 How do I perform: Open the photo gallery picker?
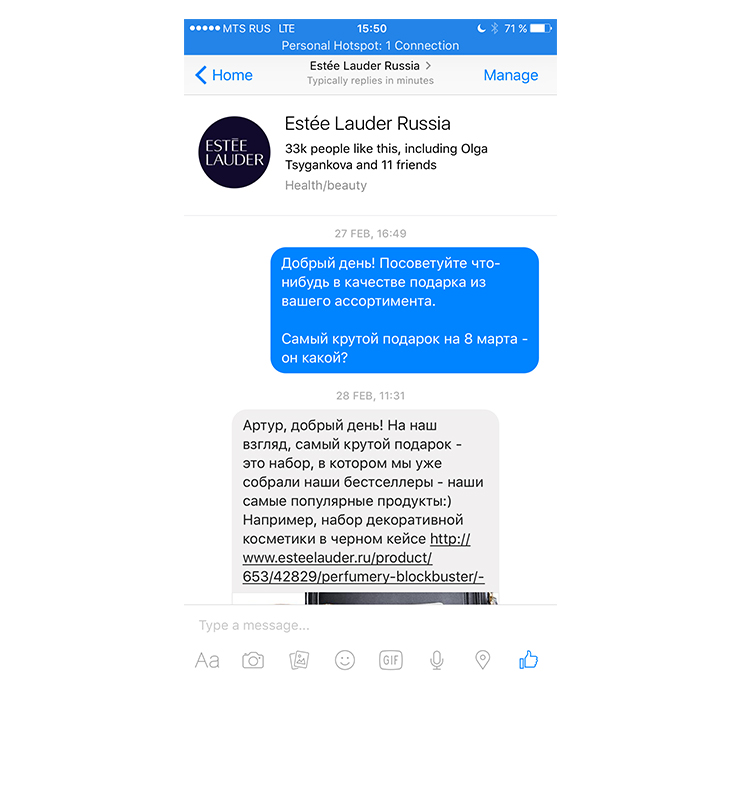tap(299, 660)
